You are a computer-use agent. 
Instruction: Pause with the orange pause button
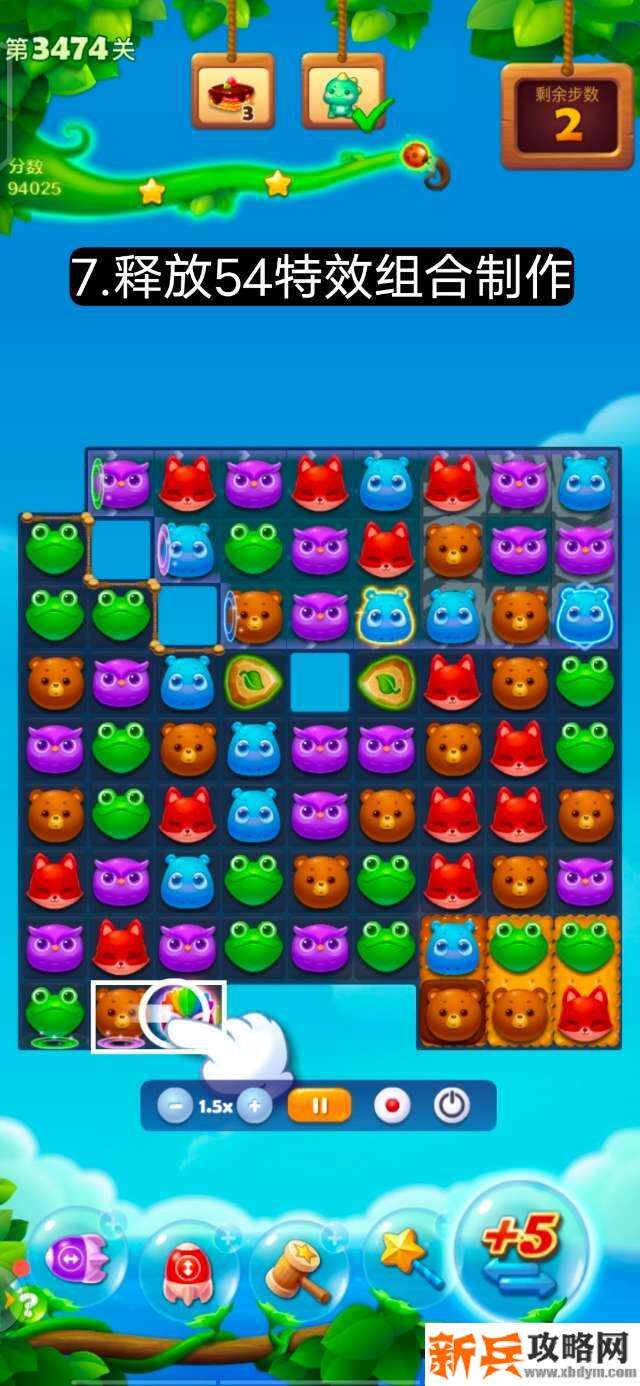click(320, 1107)
